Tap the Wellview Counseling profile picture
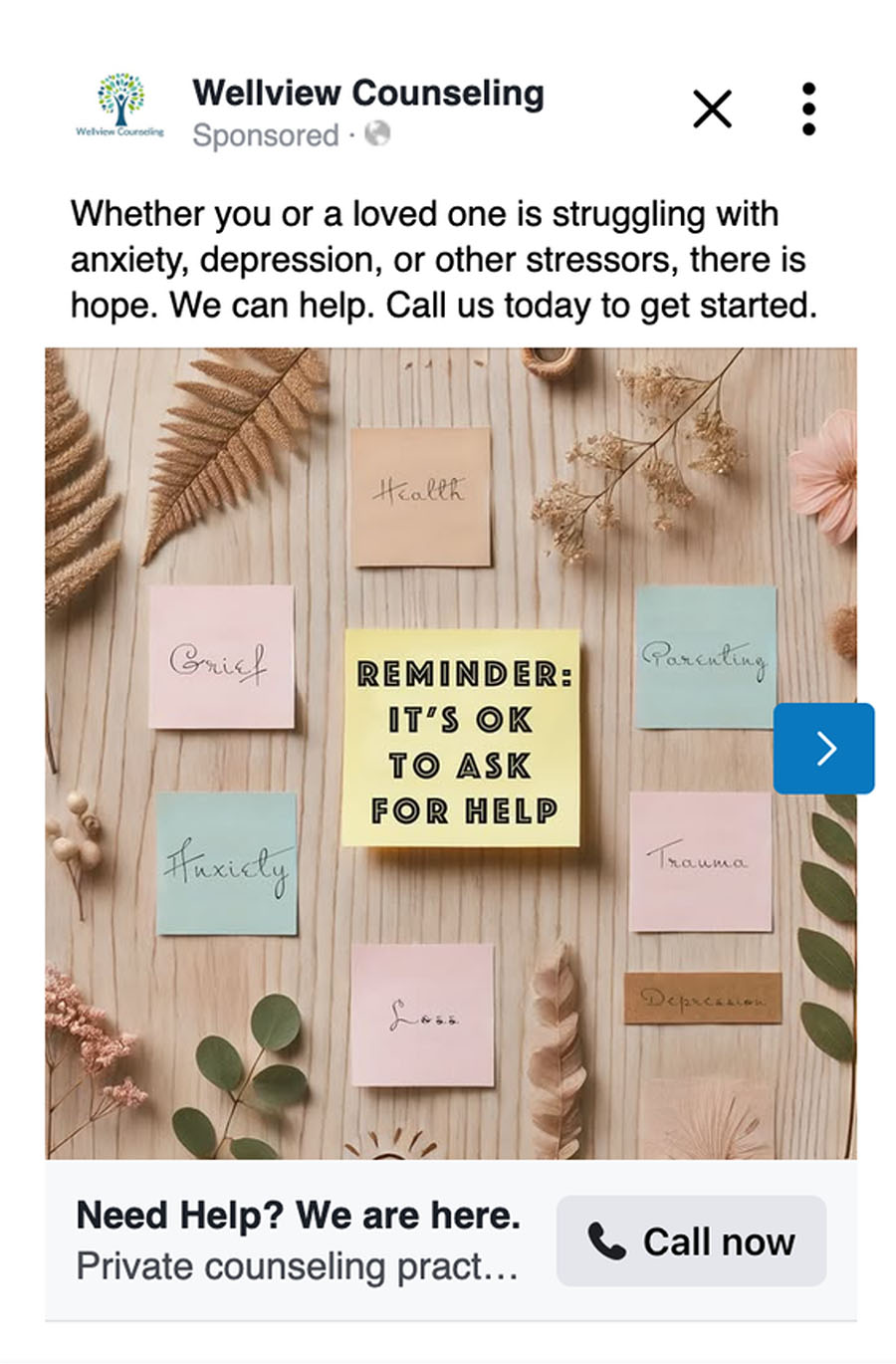The width and height of the screenshot is (896, 1364). (120, 108)
